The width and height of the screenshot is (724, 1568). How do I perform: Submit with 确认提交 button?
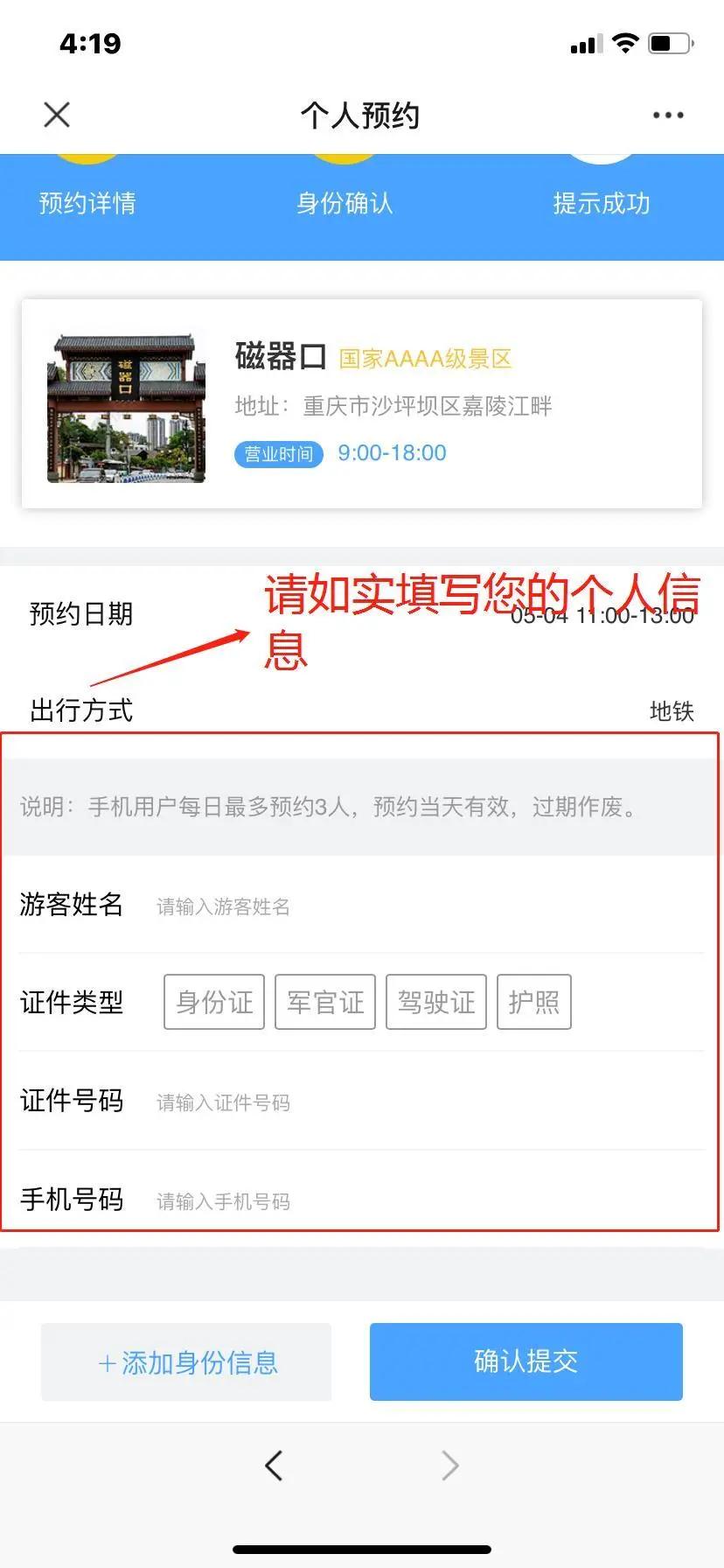coord(526,1361)
